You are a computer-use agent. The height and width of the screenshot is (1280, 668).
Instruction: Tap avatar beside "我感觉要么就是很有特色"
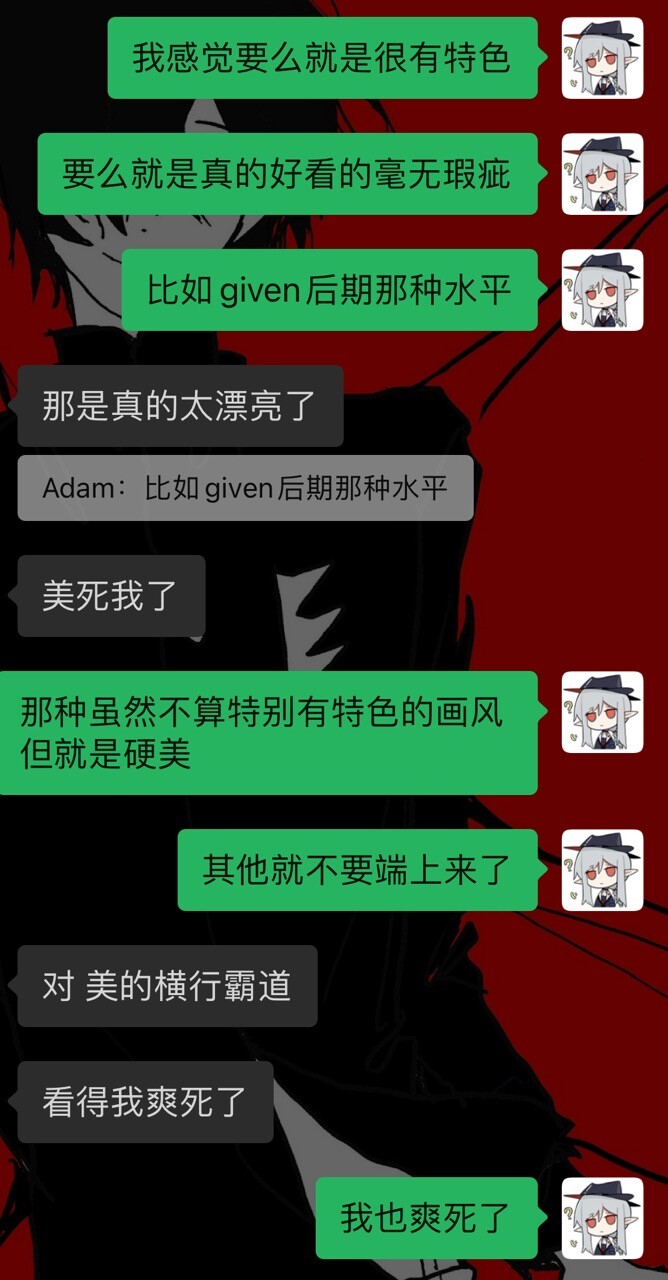(602, 58)
